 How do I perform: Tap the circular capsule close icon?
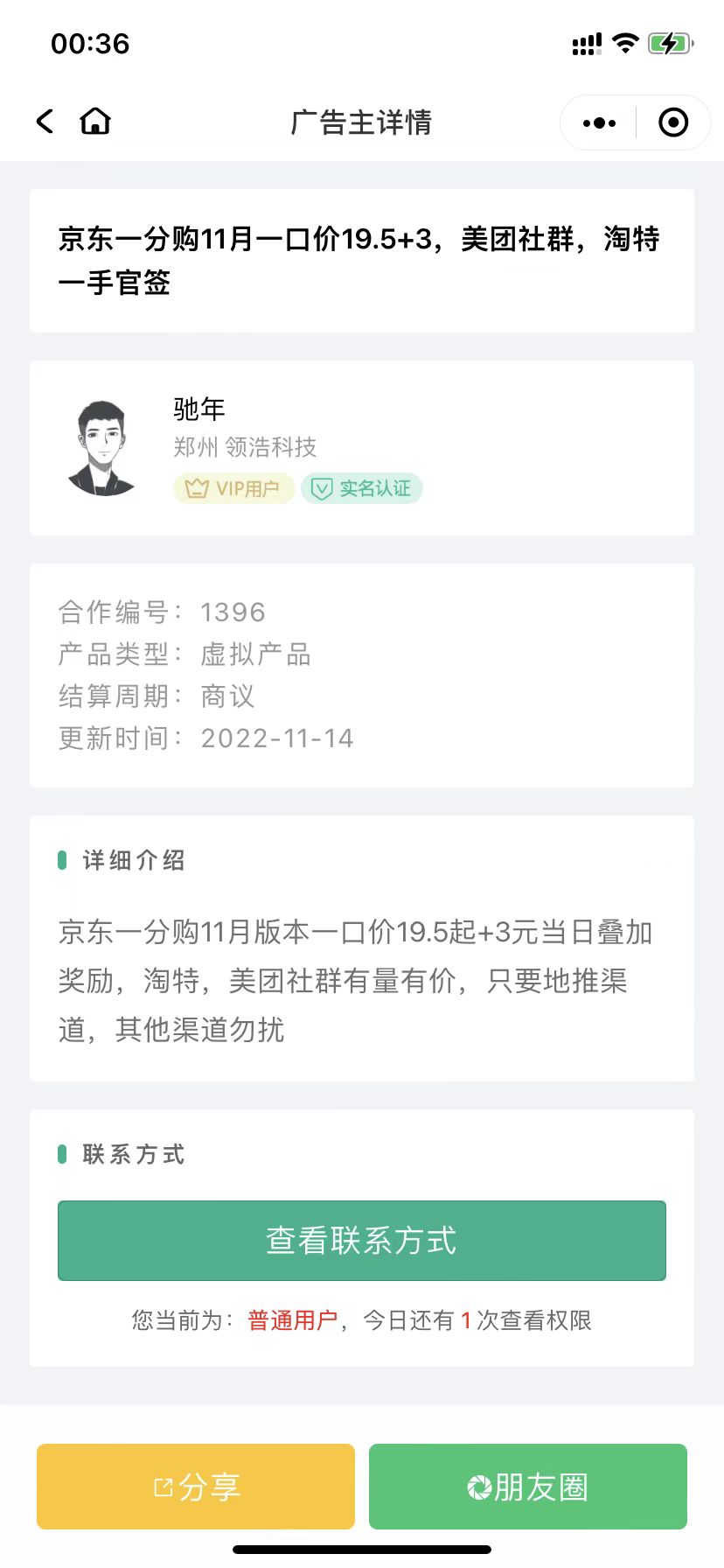[672, 122]
